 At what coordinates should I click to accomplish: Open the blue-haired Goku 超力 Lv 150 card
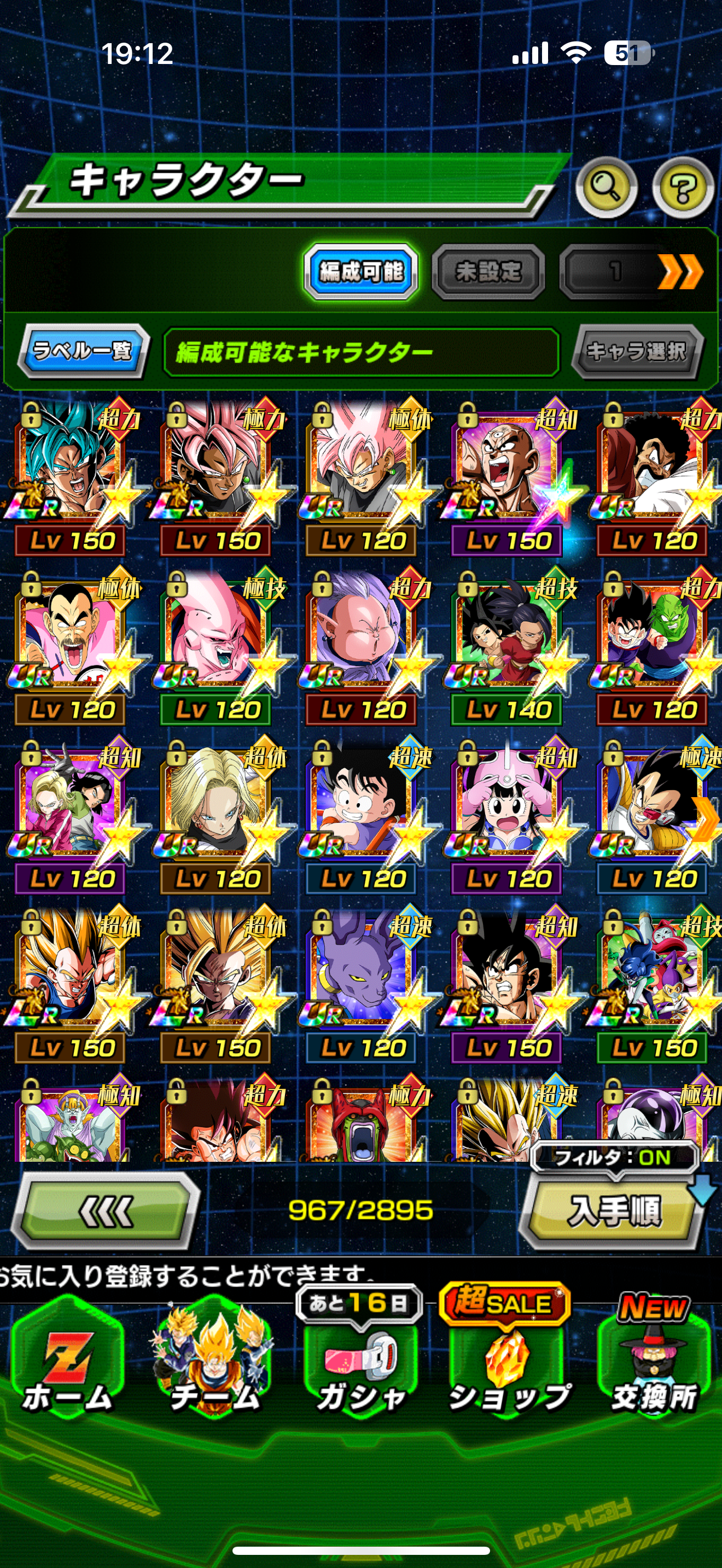72,479
